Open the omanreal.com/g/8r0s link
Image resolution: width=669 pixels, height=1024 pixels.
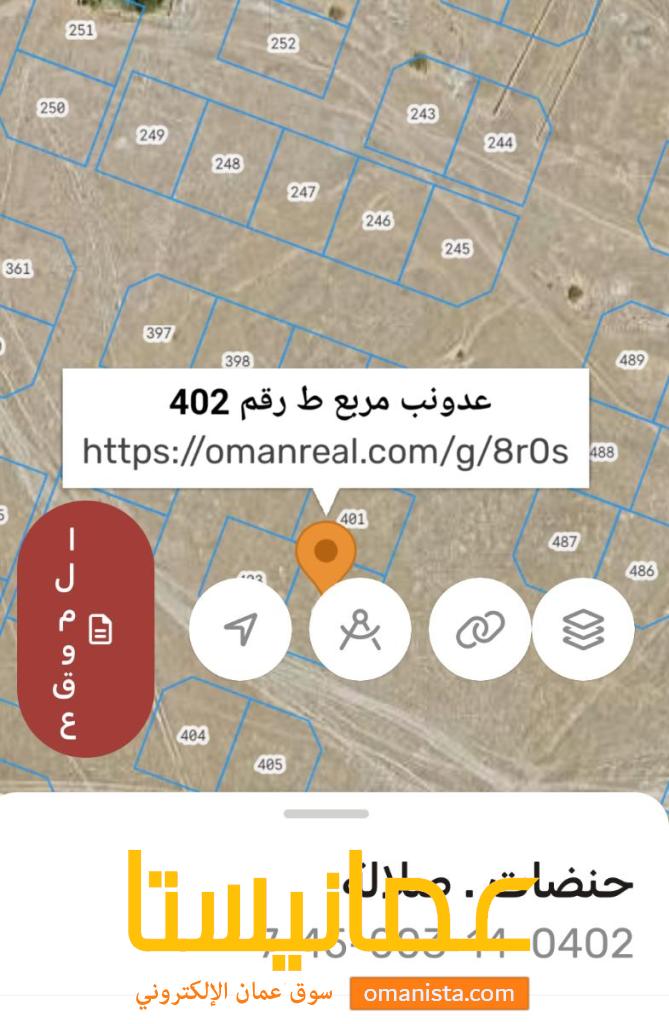325,451
